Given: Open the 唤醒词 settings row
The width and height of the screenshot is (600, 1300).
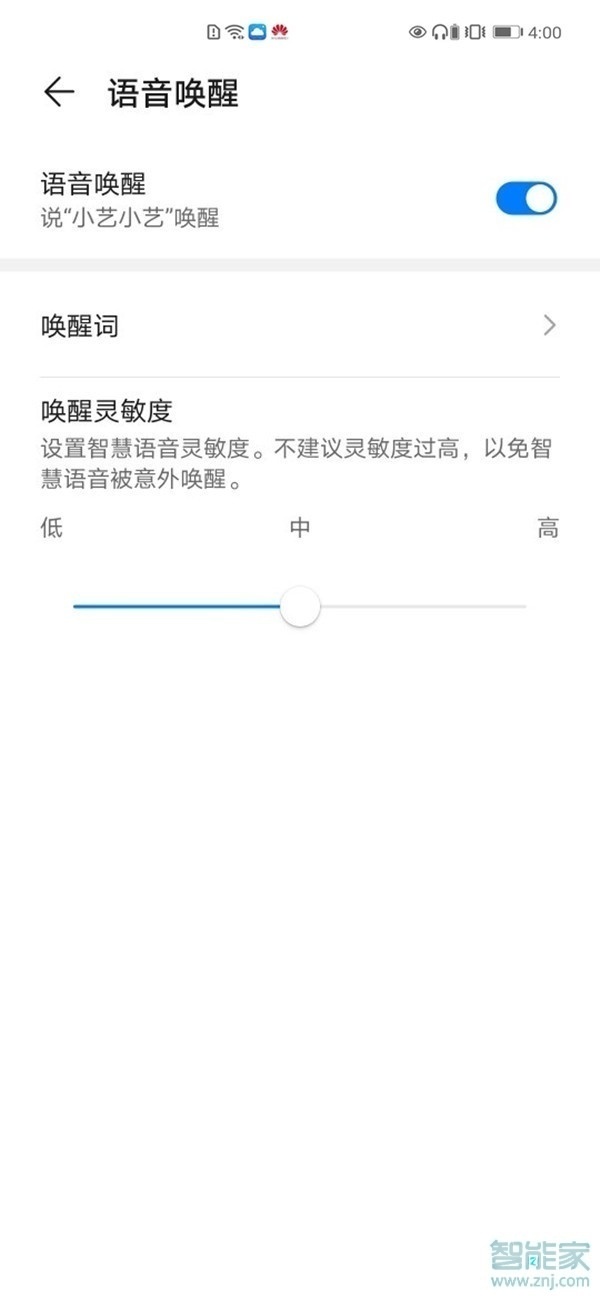Looking at the screenshot, I should point(300,326).
